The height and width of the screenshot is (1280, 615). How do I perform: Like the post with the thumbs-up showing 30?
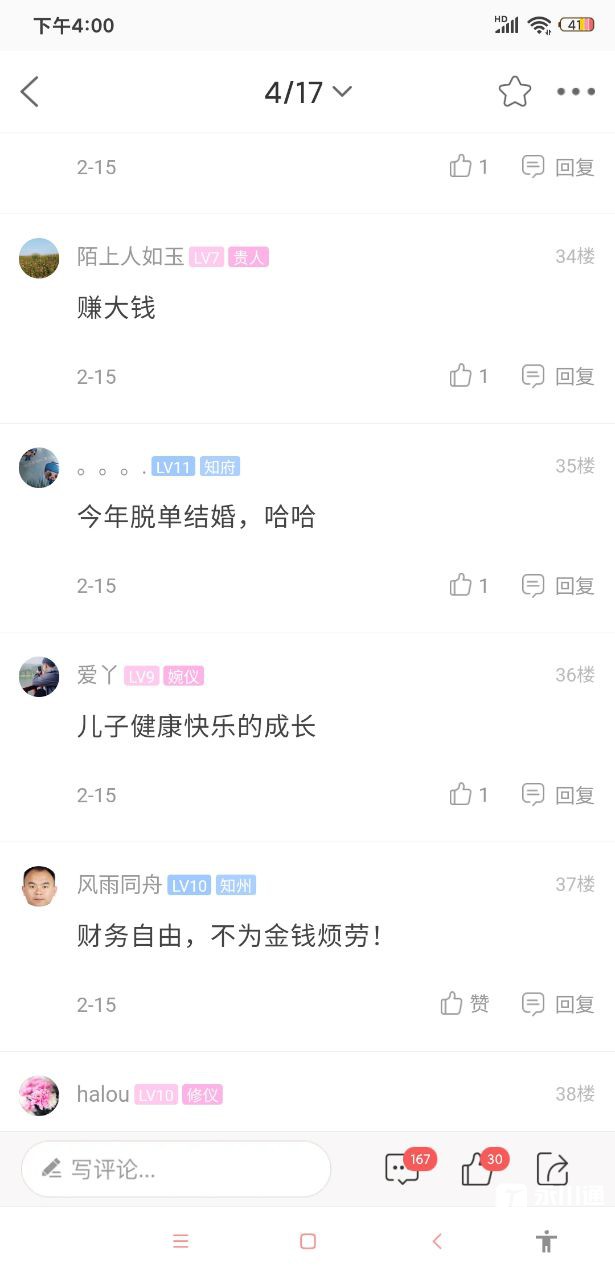(478, 1168)
